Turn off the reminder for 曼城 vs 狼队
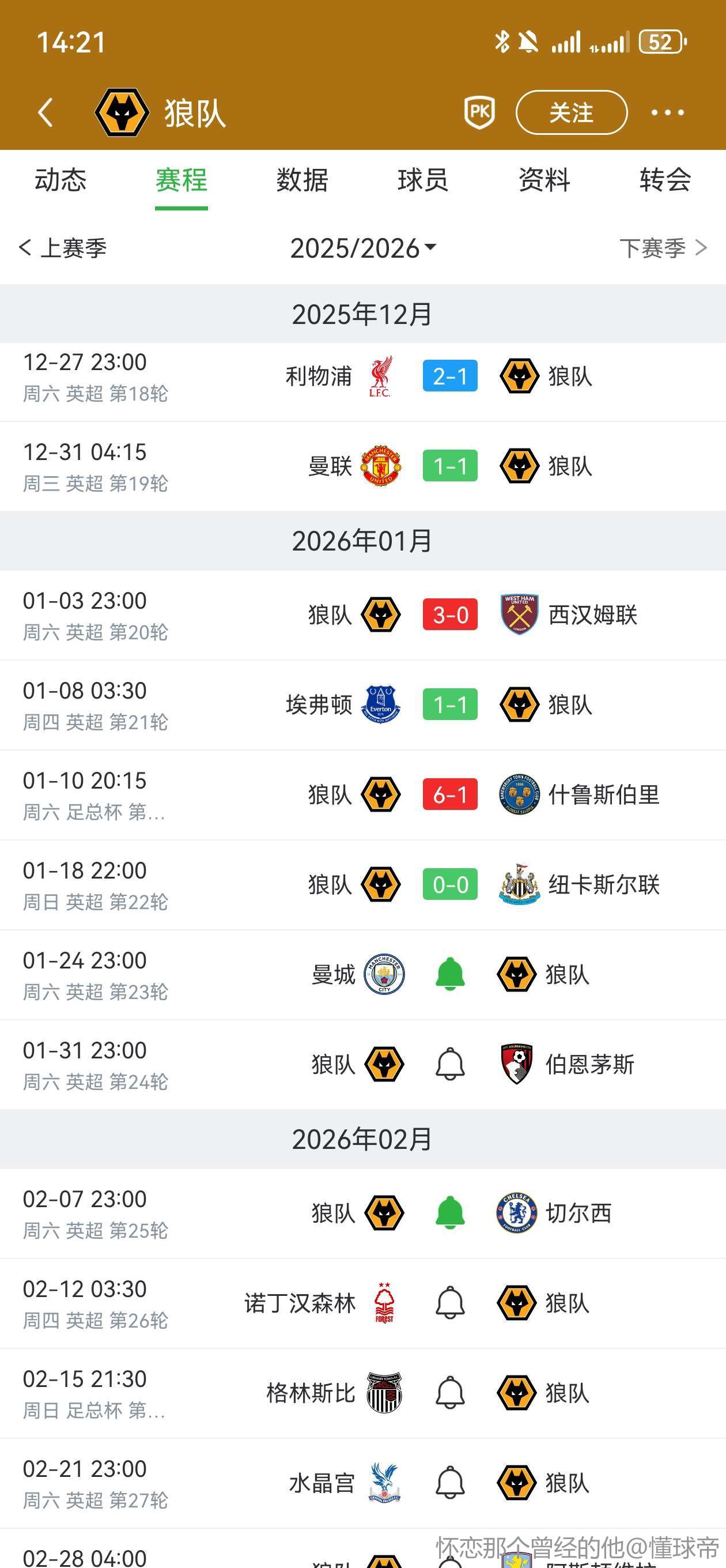This screenshot has width=726, height=1568. click(x=450, y=974)
